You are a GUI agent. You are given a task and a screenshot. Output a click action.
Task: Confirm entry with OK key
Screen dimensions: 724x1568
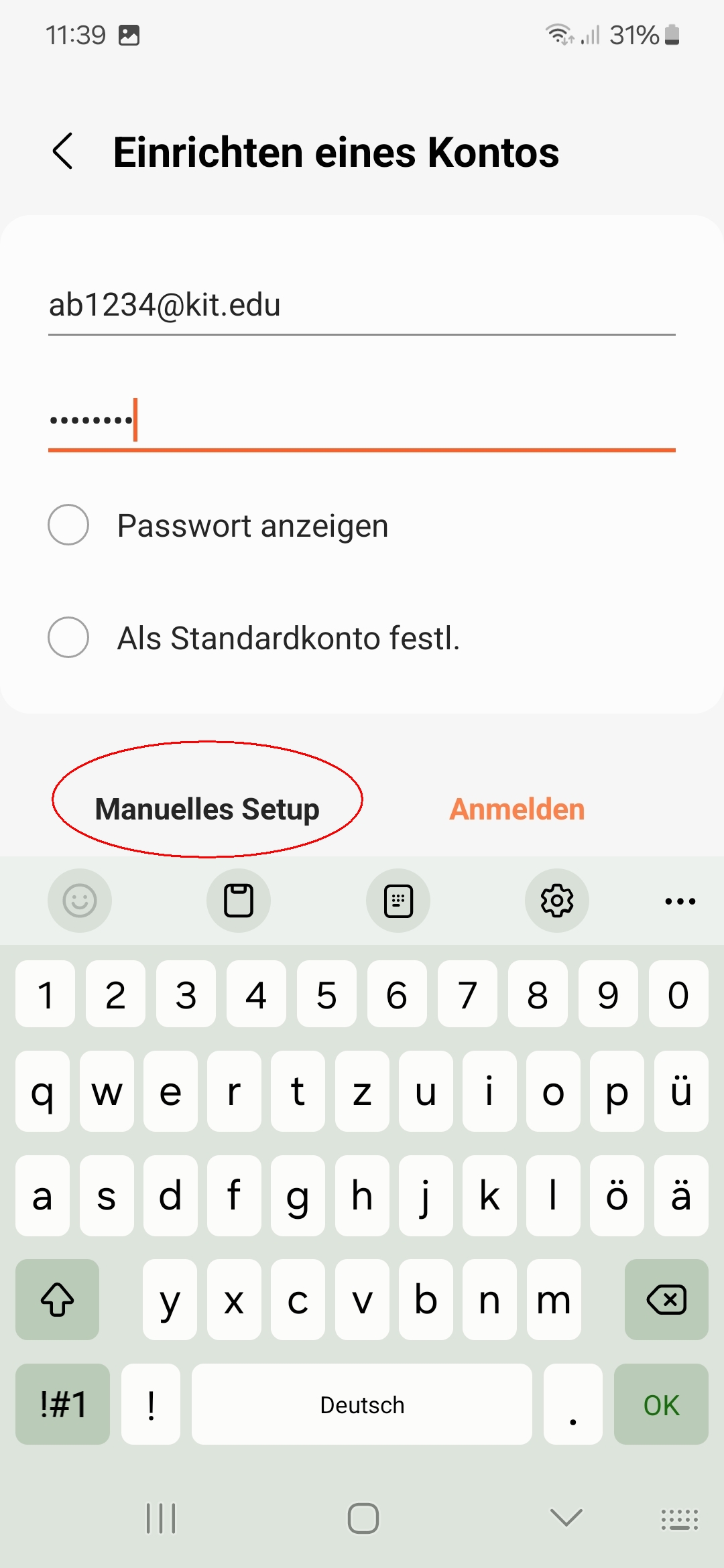661,1404
